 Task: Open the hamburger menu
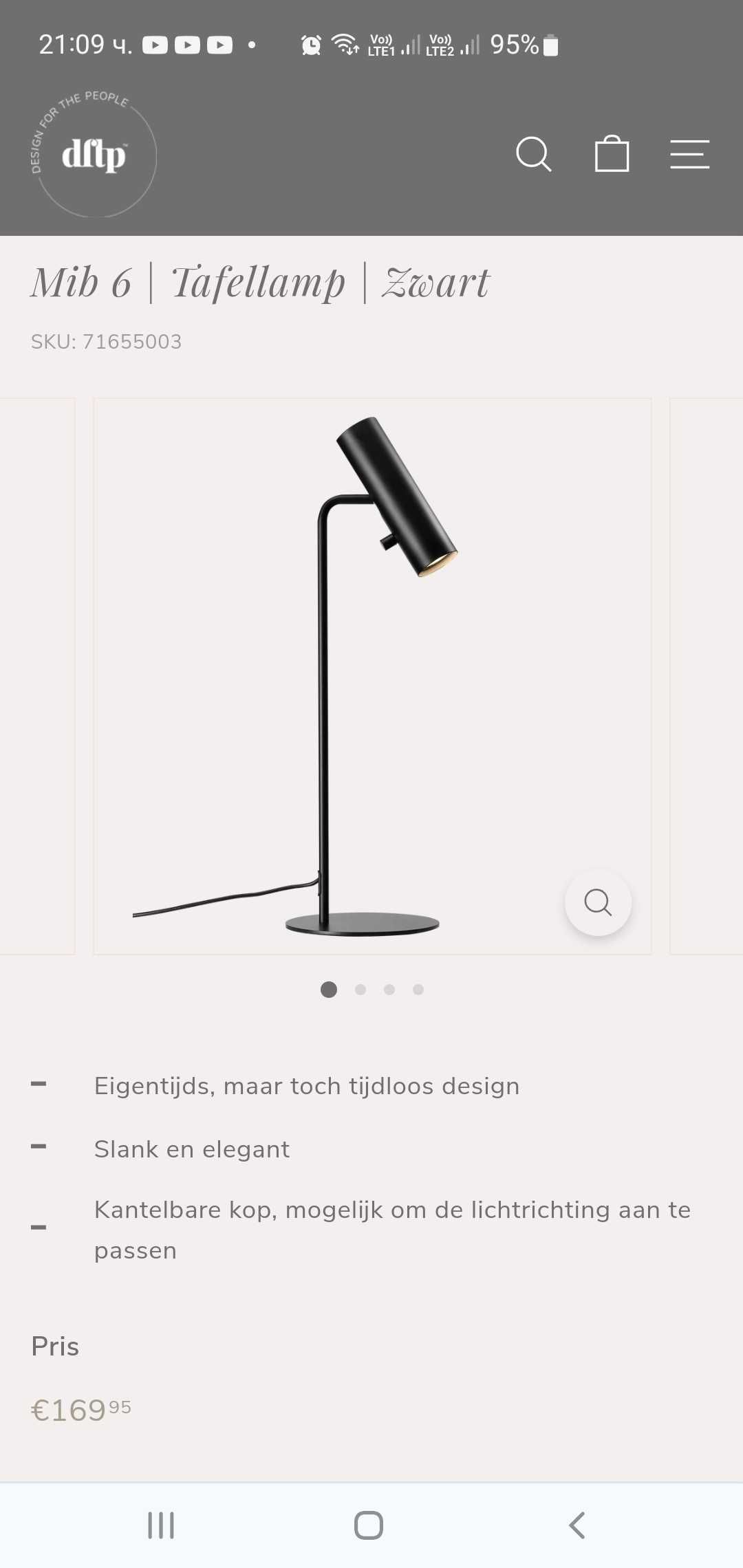point(689,154)
